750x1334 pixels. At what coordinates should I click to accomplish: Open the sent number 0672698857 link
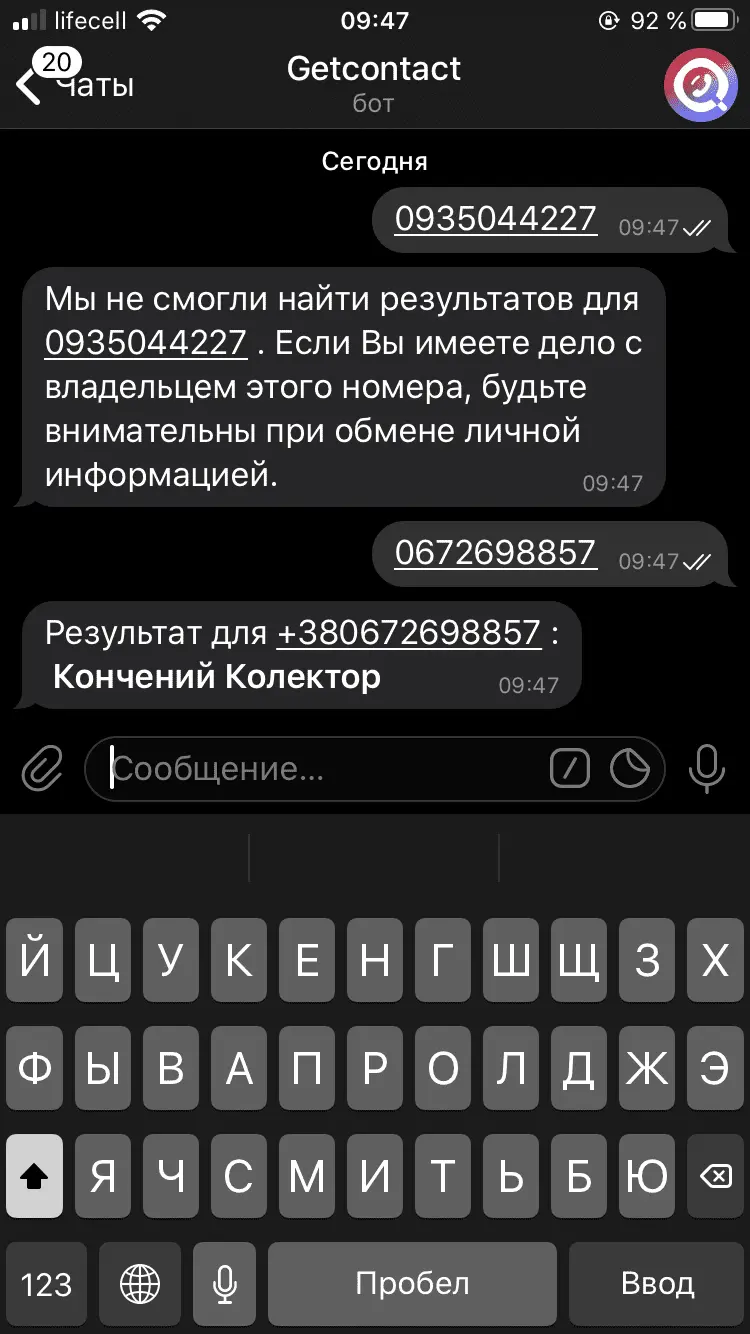pos(495,553)
